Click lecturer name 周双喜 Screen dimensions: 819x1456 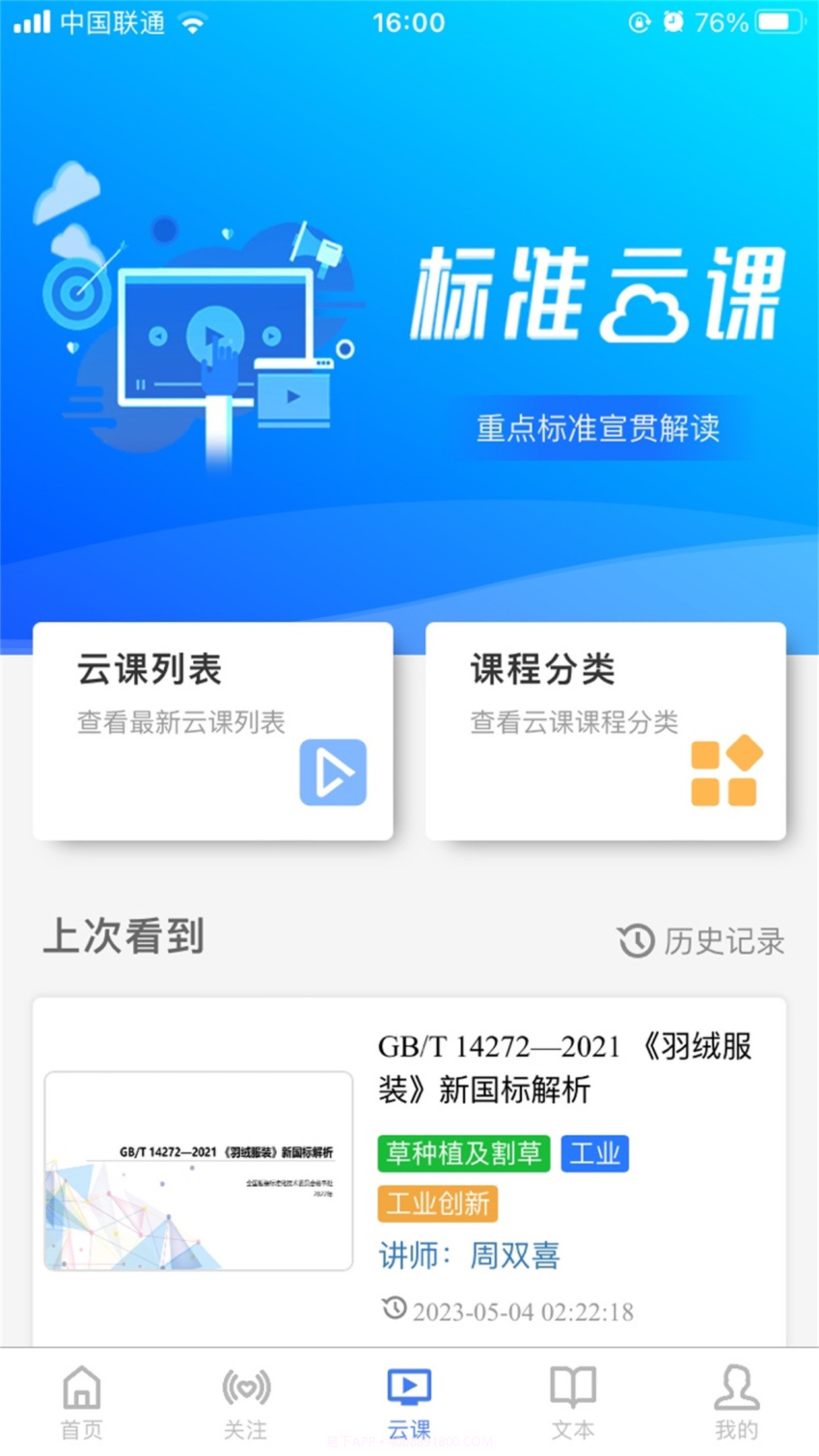click(x=514, y=1255)
